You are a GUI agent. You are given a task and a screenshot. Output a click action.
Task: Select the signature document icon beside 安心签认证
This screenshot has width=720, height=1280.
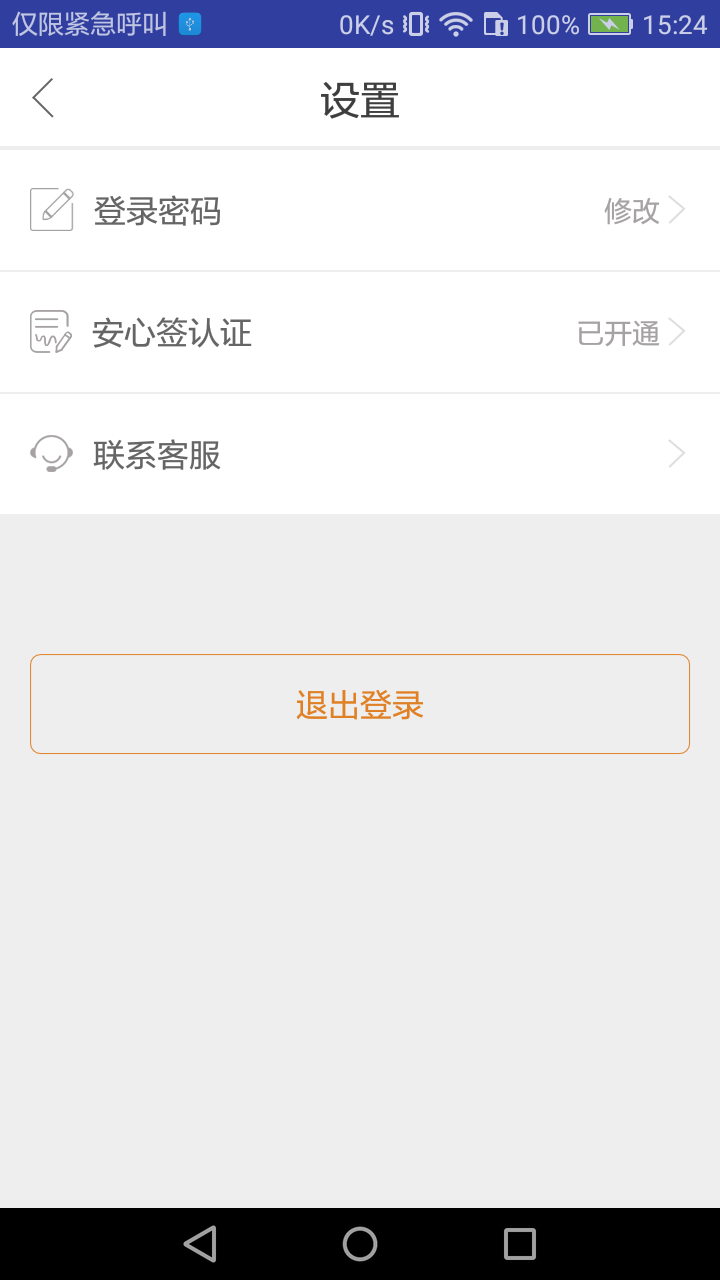(x=51, y=331)
